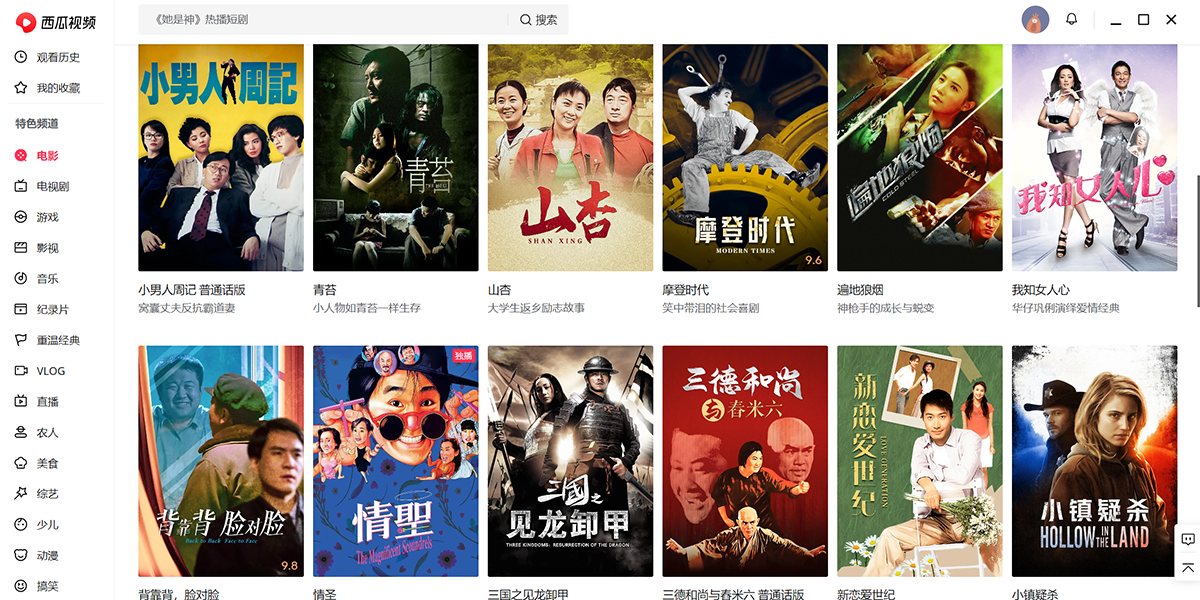Viewport: 1200px width, 600px height.
Task: Open the user profile avatar
Action: [x=1035, y=19]
